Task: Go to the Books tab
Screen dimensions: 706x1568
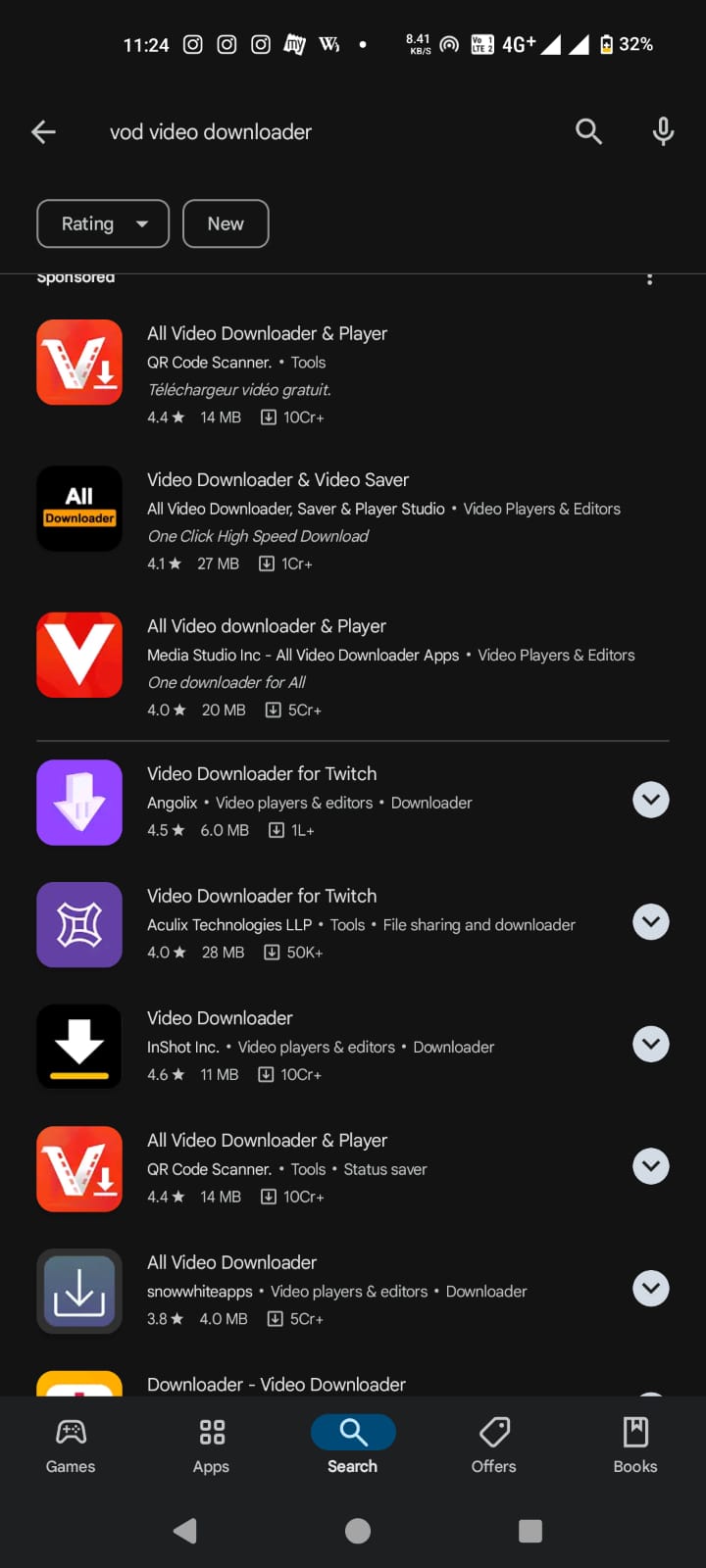Action: pyautogui.click(x=635, y=1446)
